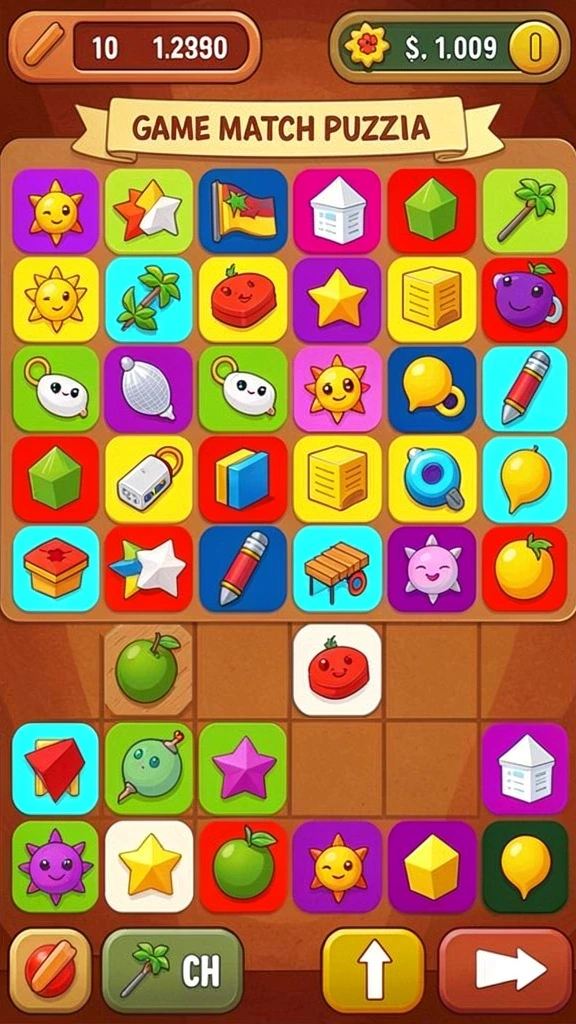Tap the yellow star on white tile
Image resolution: width=576 pixels, height=1024 pixels.
[x=149, y=867]
